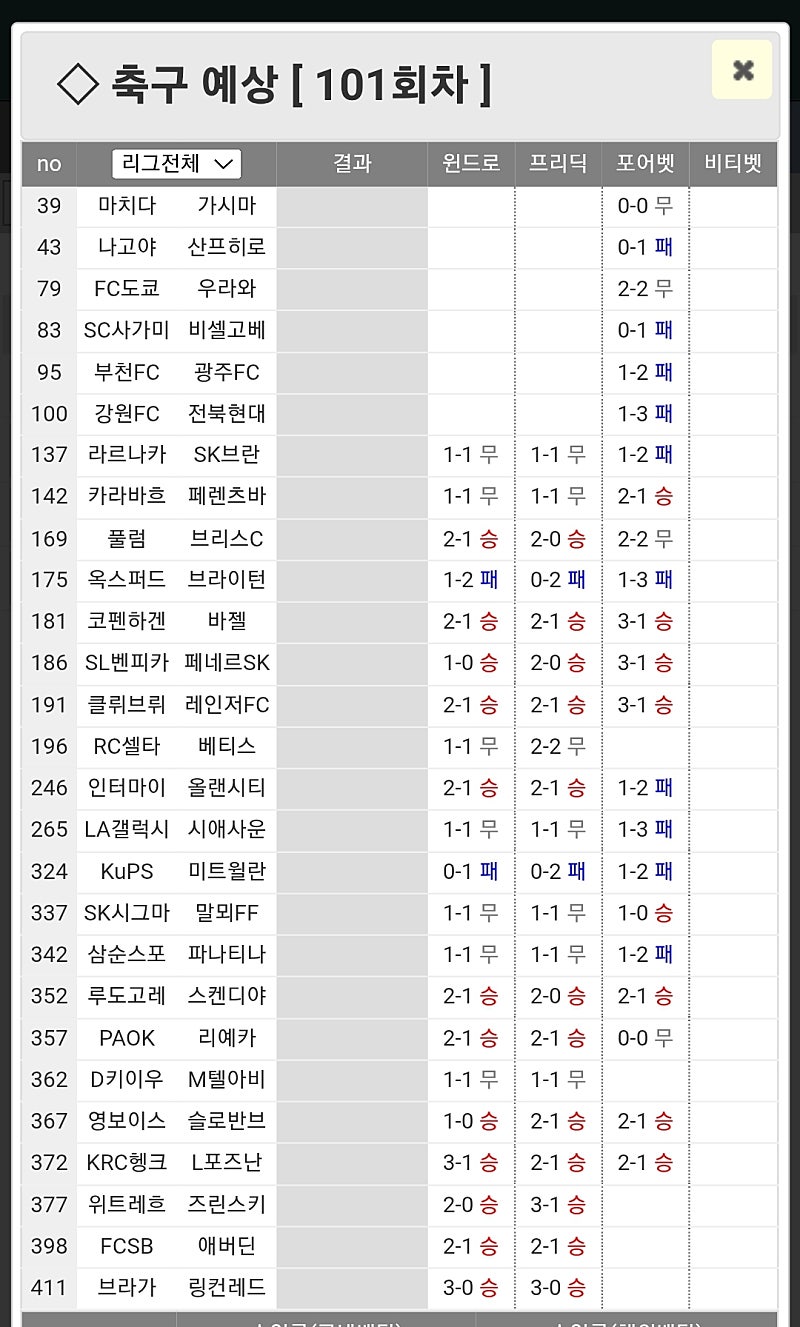The height and width of the screenshot is (1327, 800).
Task: Open the 리그전체 league dropdown
Action: (x=177, y=163)
